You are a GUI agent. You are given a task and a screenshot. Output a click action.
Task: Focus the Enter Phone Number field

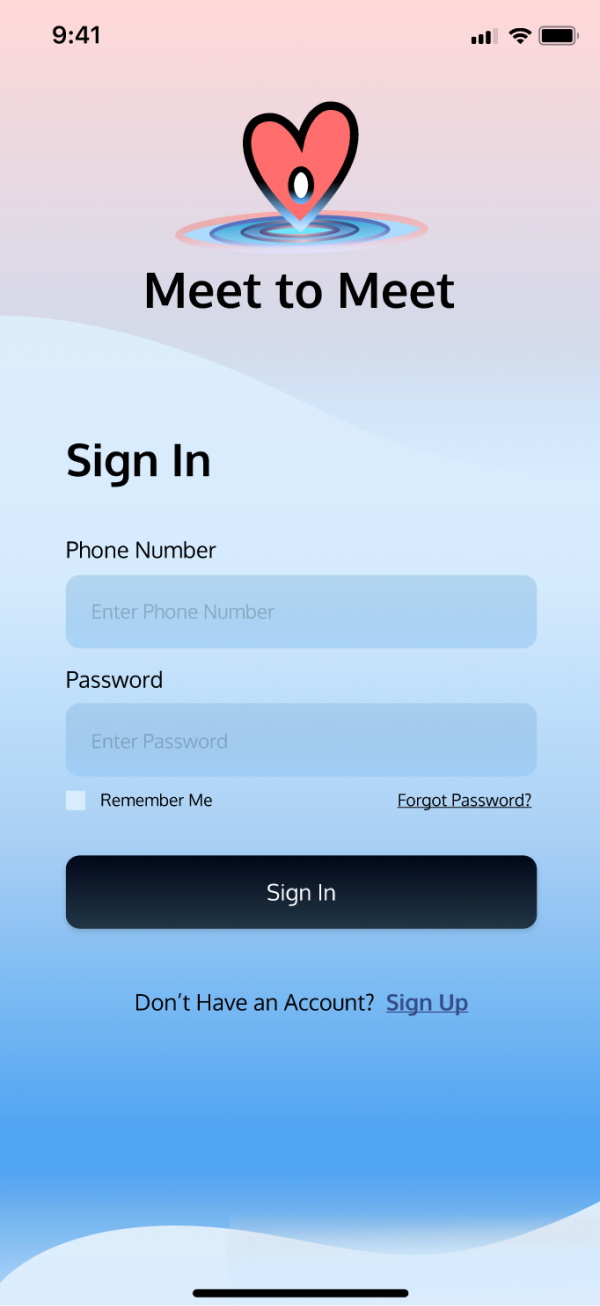tap(301, 611)
